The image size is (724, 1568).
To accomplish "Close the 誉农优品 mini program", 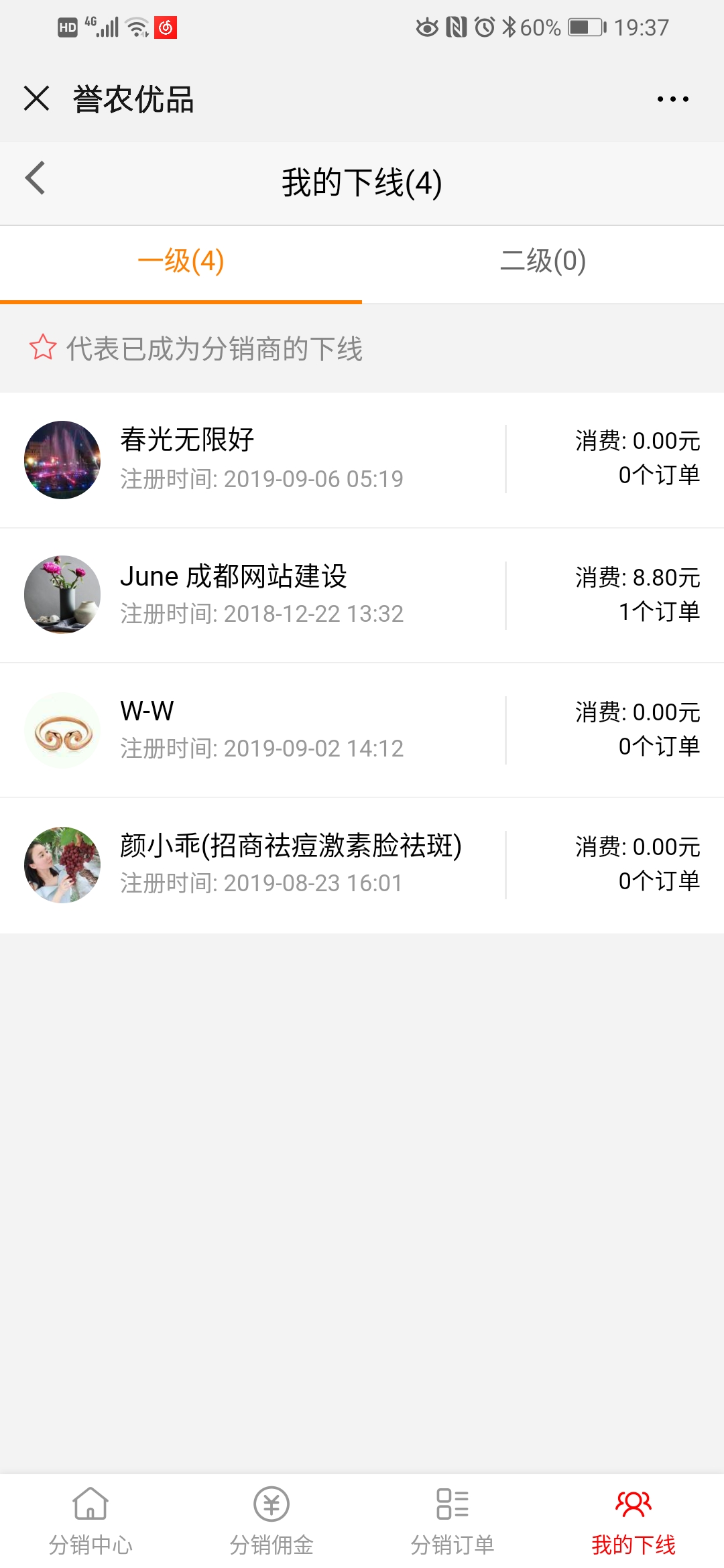I will click(37, 98).
